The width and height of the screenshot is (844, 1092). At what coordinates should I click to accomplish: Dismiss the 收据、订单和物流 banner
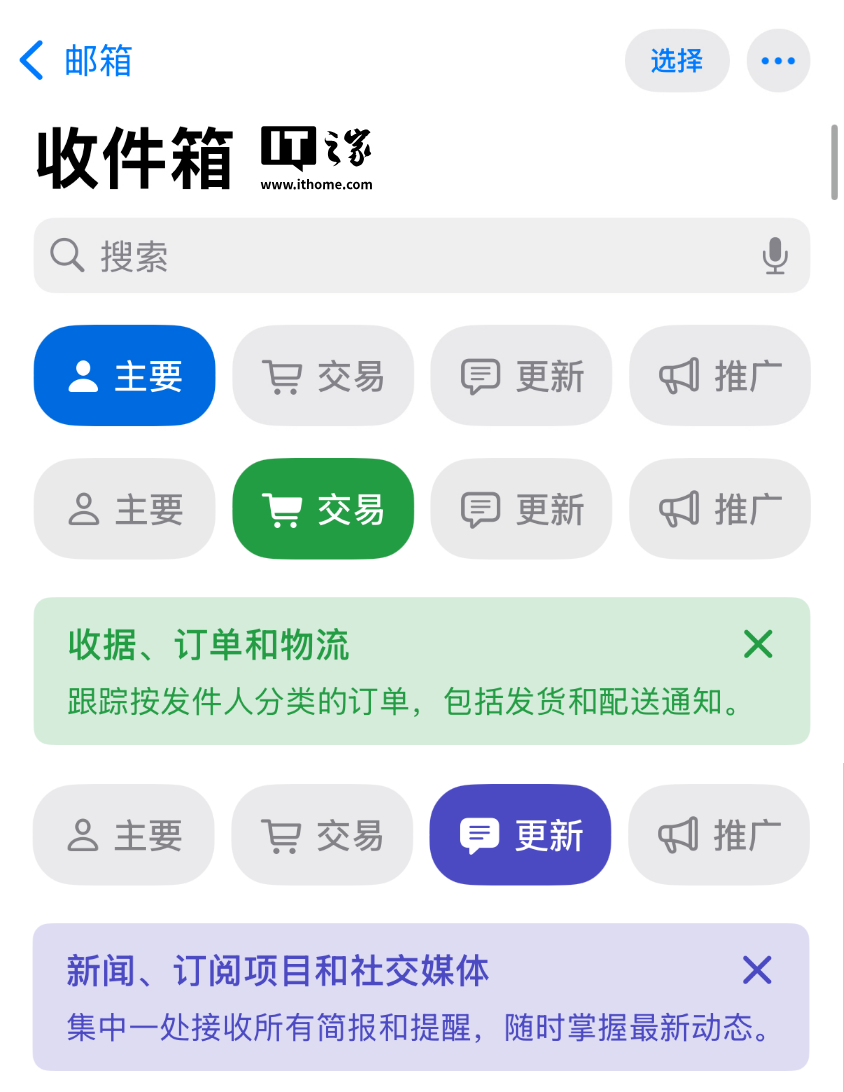pyautogui.click(x=758, y=644)
